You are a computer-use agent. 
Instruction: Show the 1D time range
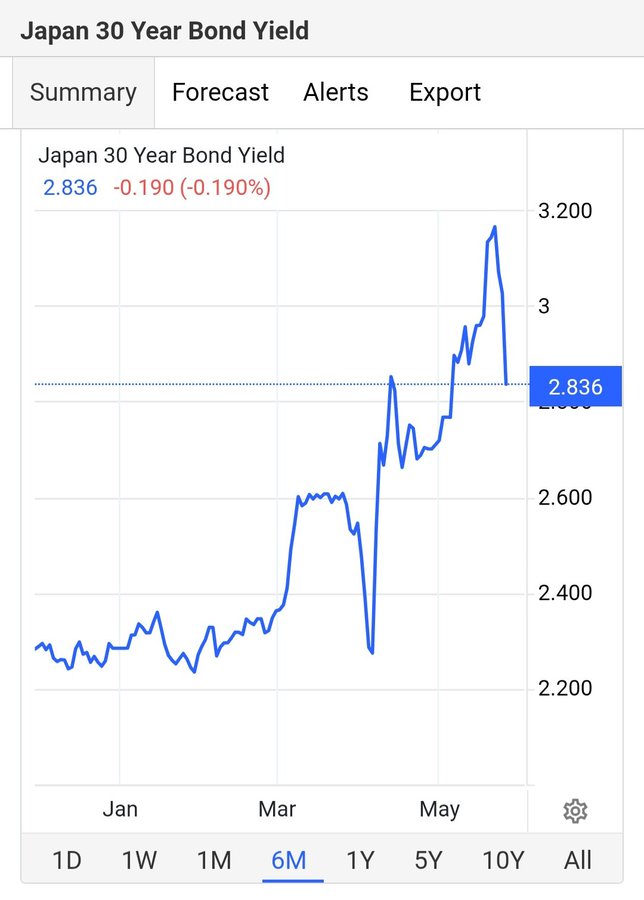click(x=66, y=860)
